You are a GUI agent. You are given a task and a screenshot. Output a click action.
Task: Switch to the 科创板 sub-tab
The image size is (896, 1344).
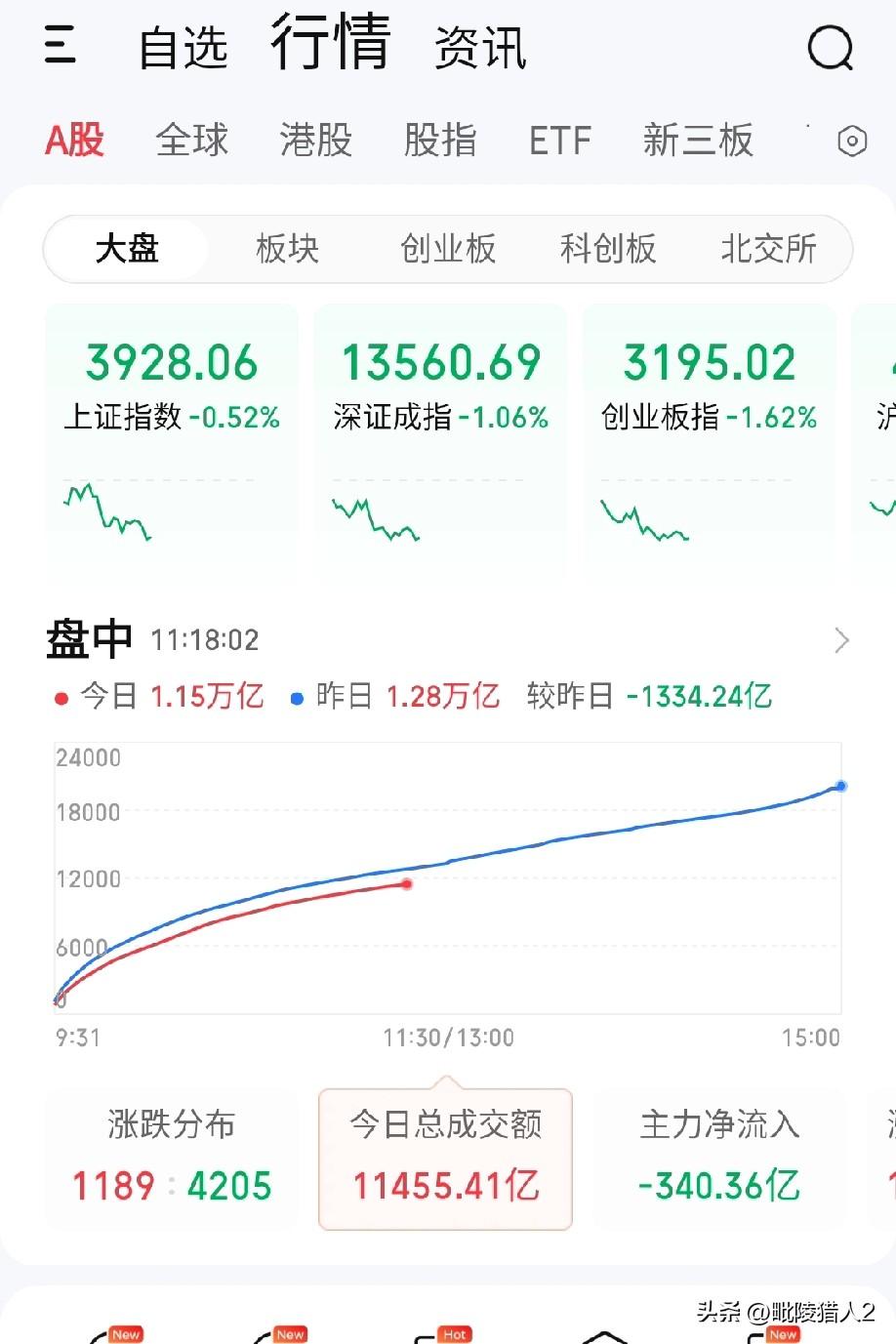(607, 250)
